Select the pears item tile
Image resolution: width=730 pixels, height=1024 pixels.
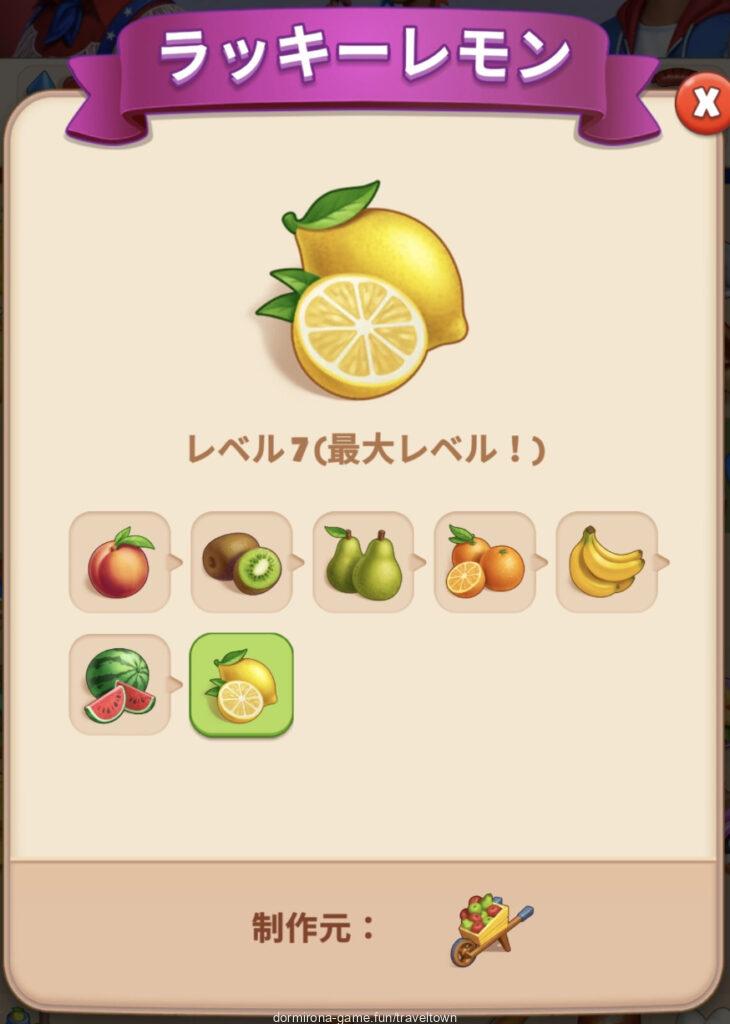[x=363, y=562]
